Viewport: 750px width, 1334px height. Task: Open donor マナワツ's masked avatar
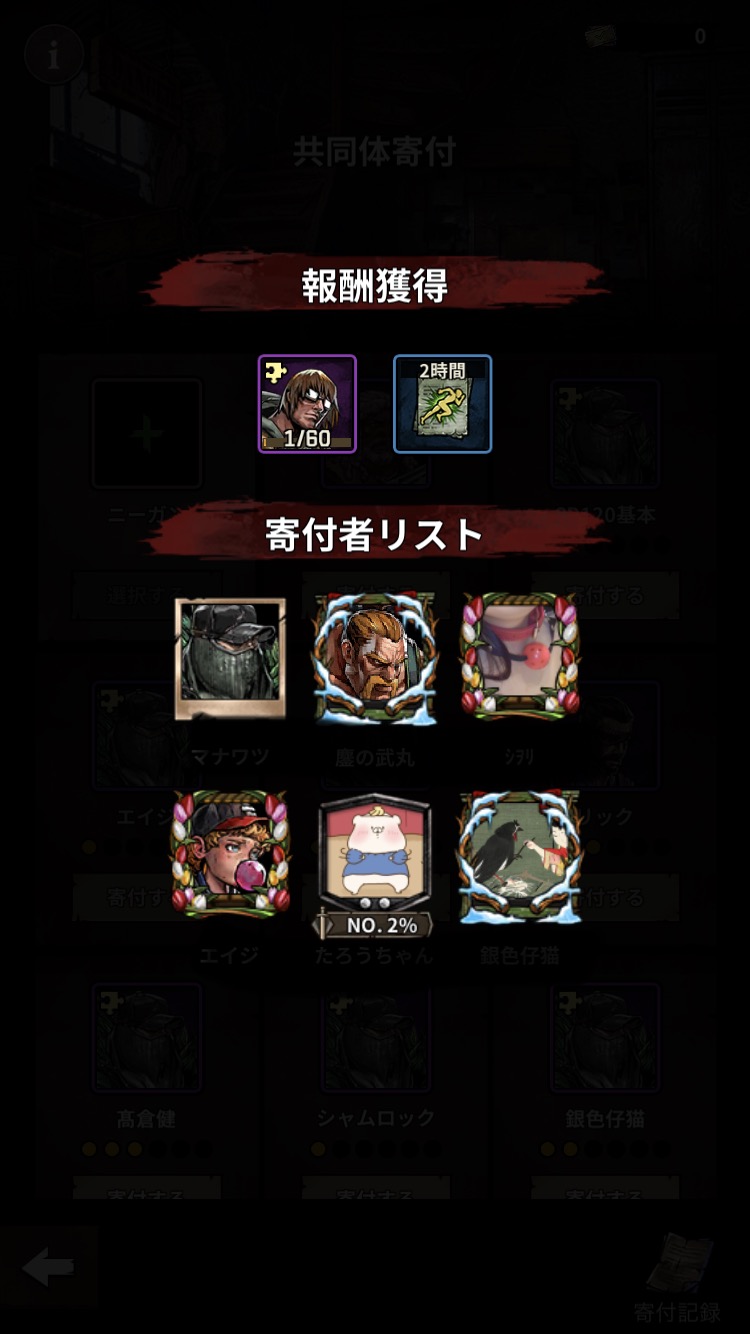(x=230, y=658)
